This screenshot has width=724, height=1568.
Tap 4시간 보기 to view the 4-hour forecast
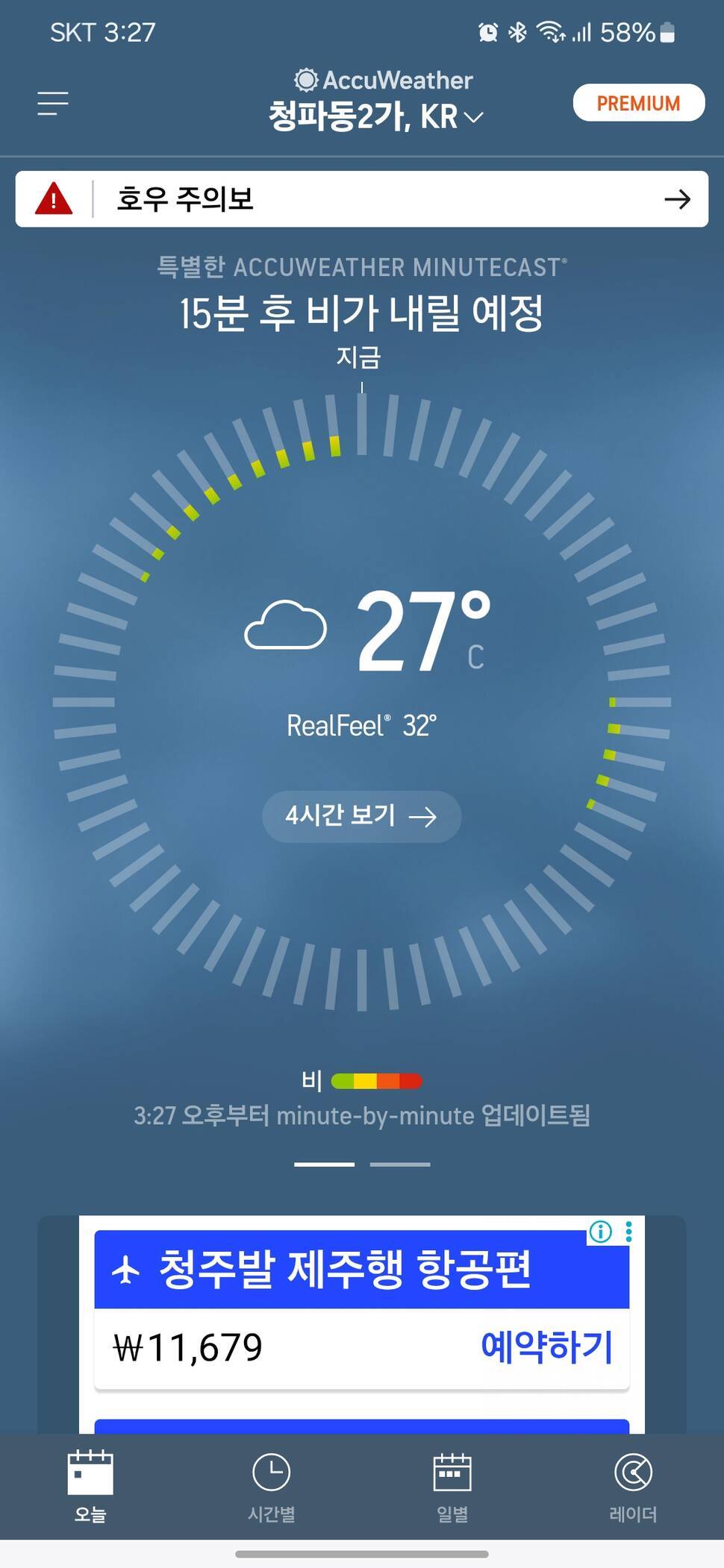361,816
